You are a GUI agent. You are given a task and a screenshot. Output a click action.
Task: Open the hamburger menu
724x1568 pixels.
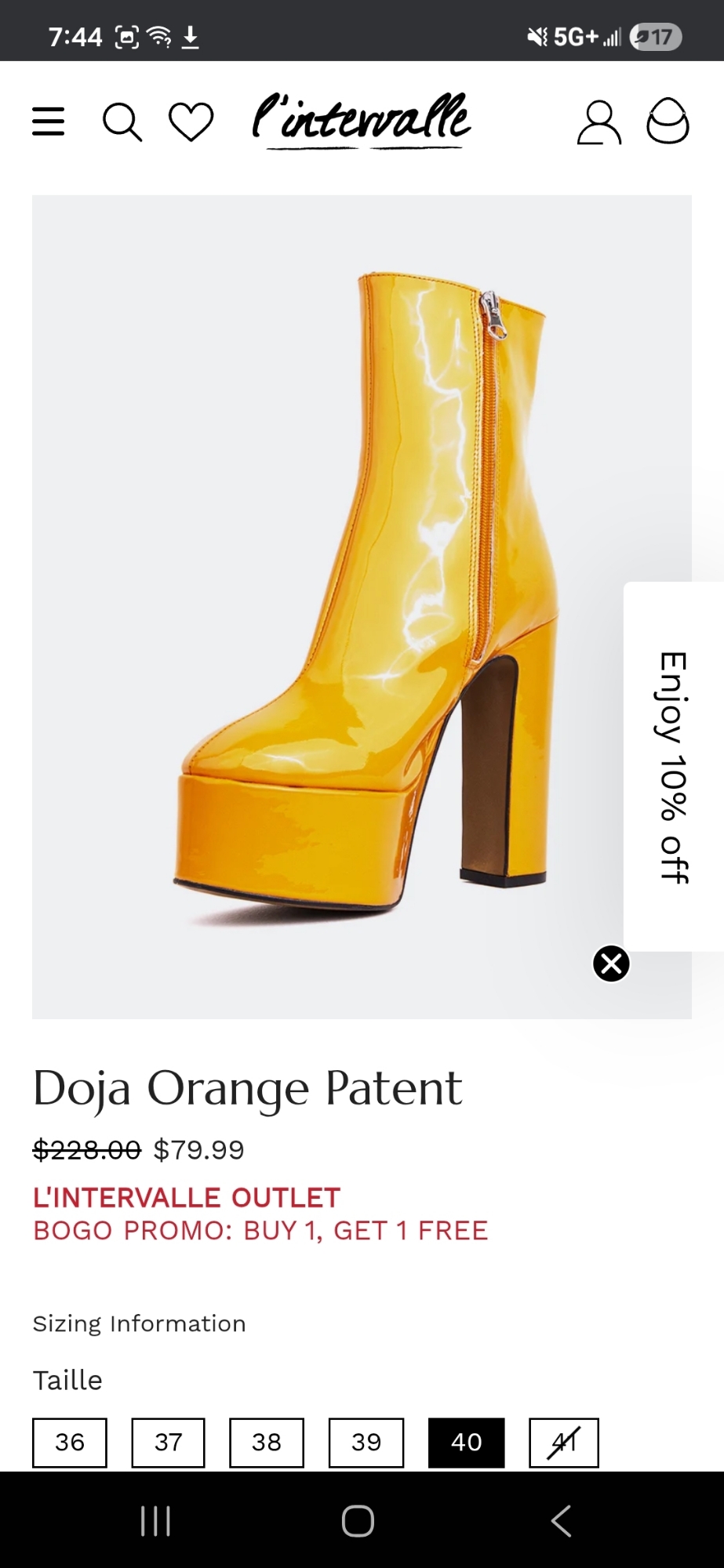pyautogui.click(x=48, y=122)
